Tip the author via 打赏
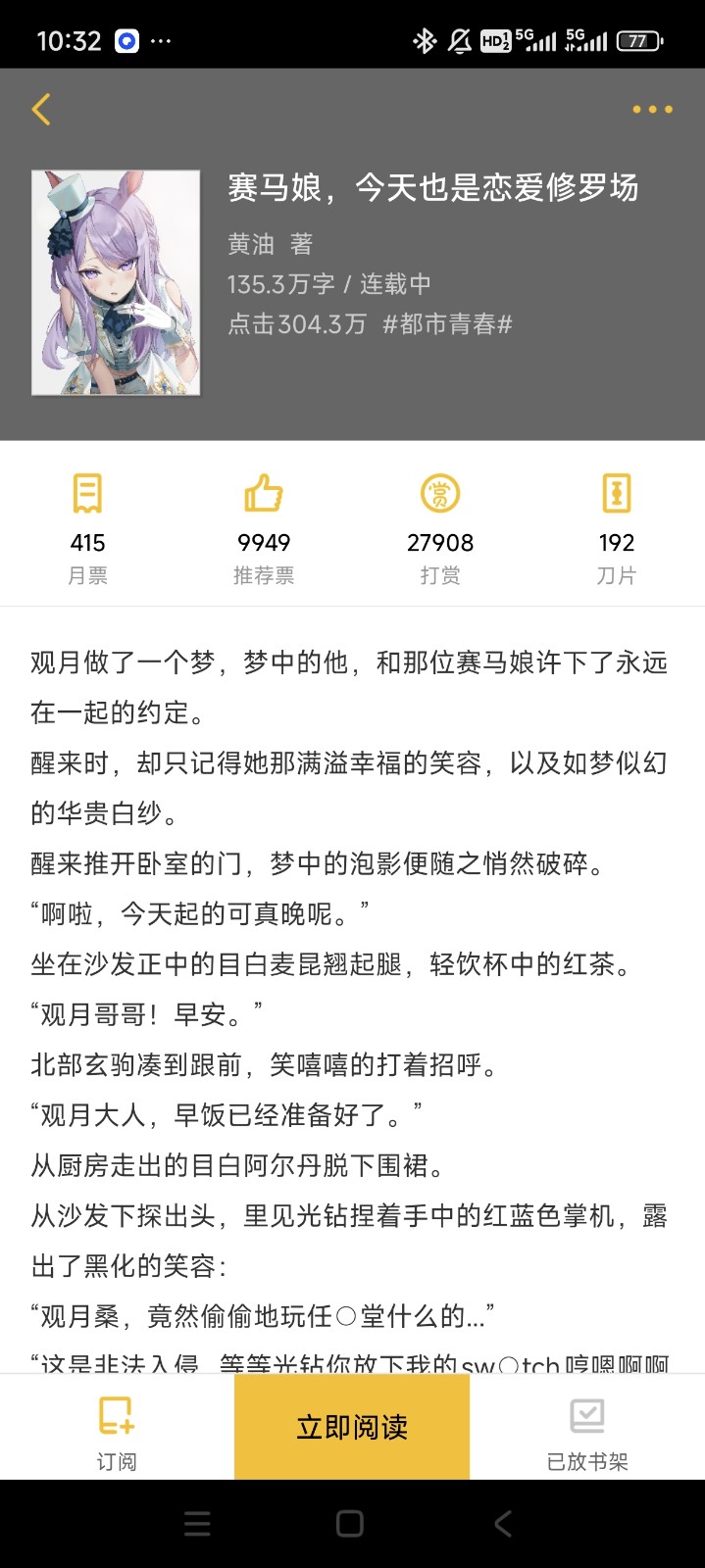This screenshot has height=1568, width=705. click(440, 527)
